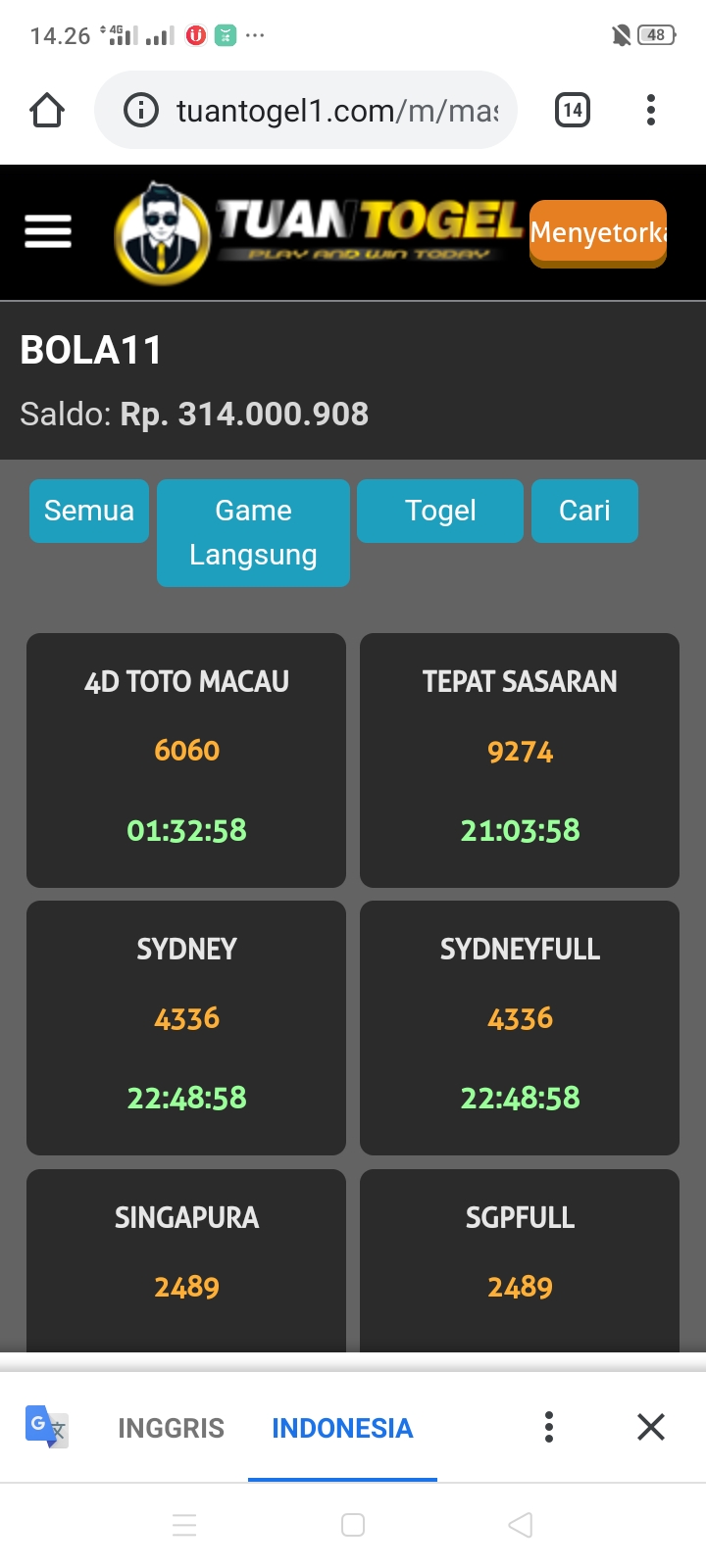The height and width of the screenshot is (1568, 706).
Task: Open the hamburger menu
Action: point(48,231)
